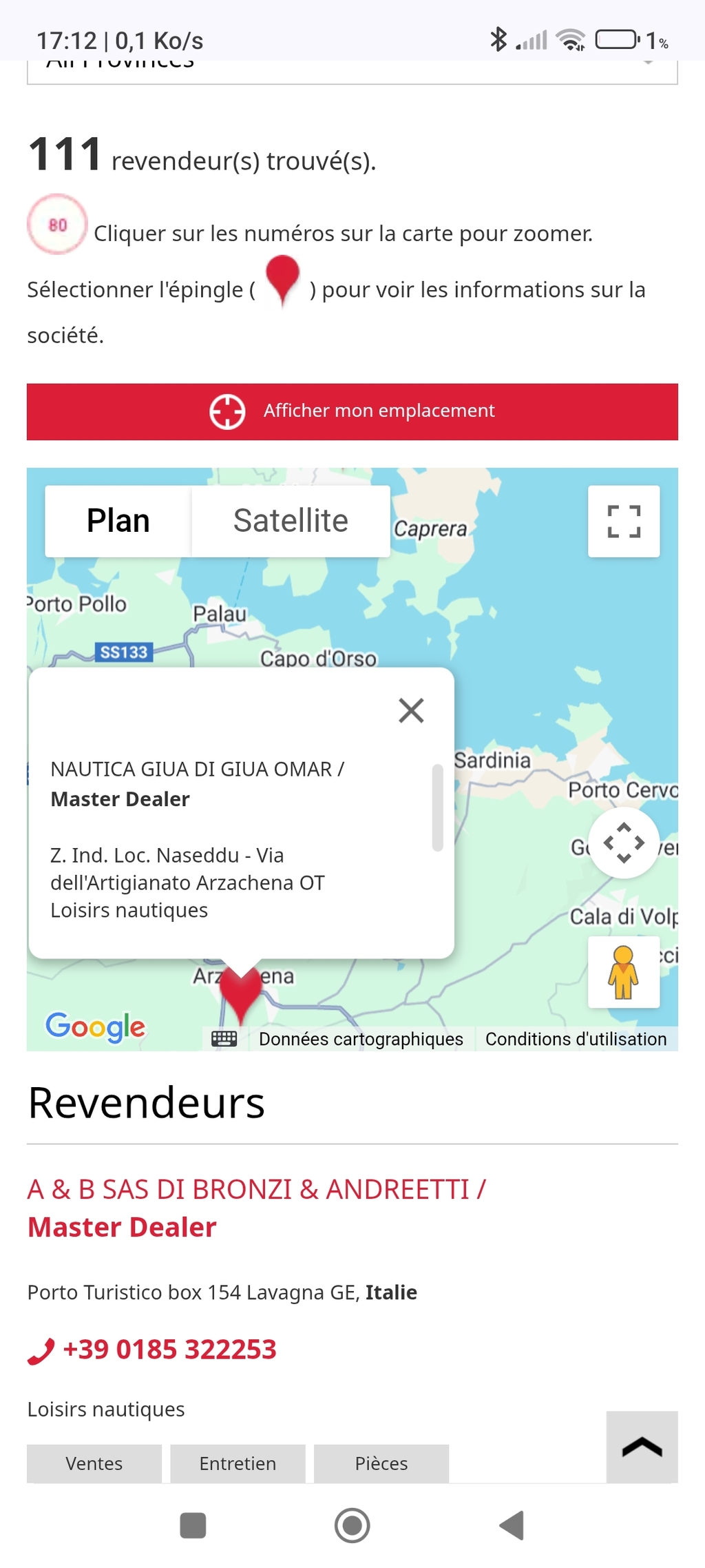Close the Nautica Giua info popup
This screenshot has height=1568, width=705.
tap(411, 710)
